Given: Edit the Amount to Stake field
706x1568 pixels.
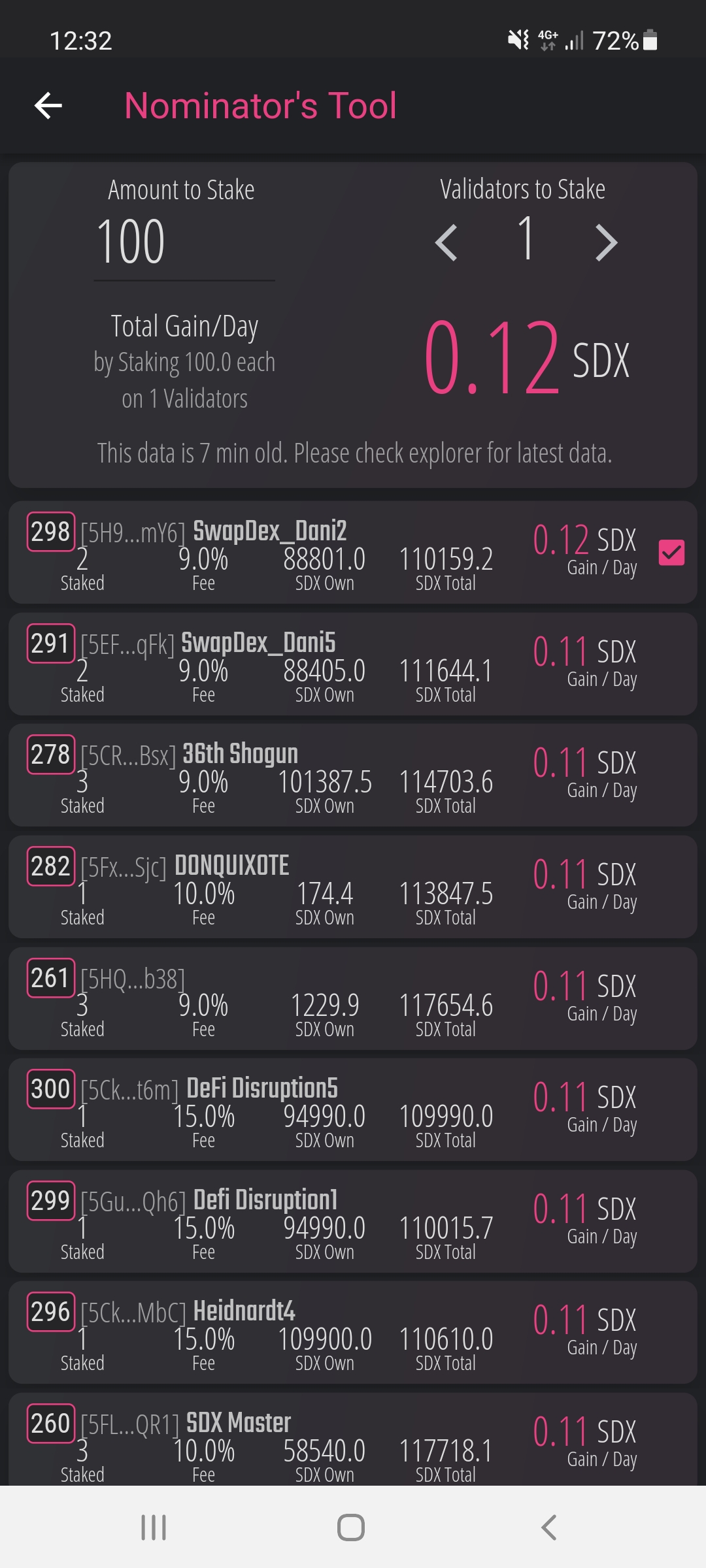Looking at the screenshot, I should pos(183,243).
